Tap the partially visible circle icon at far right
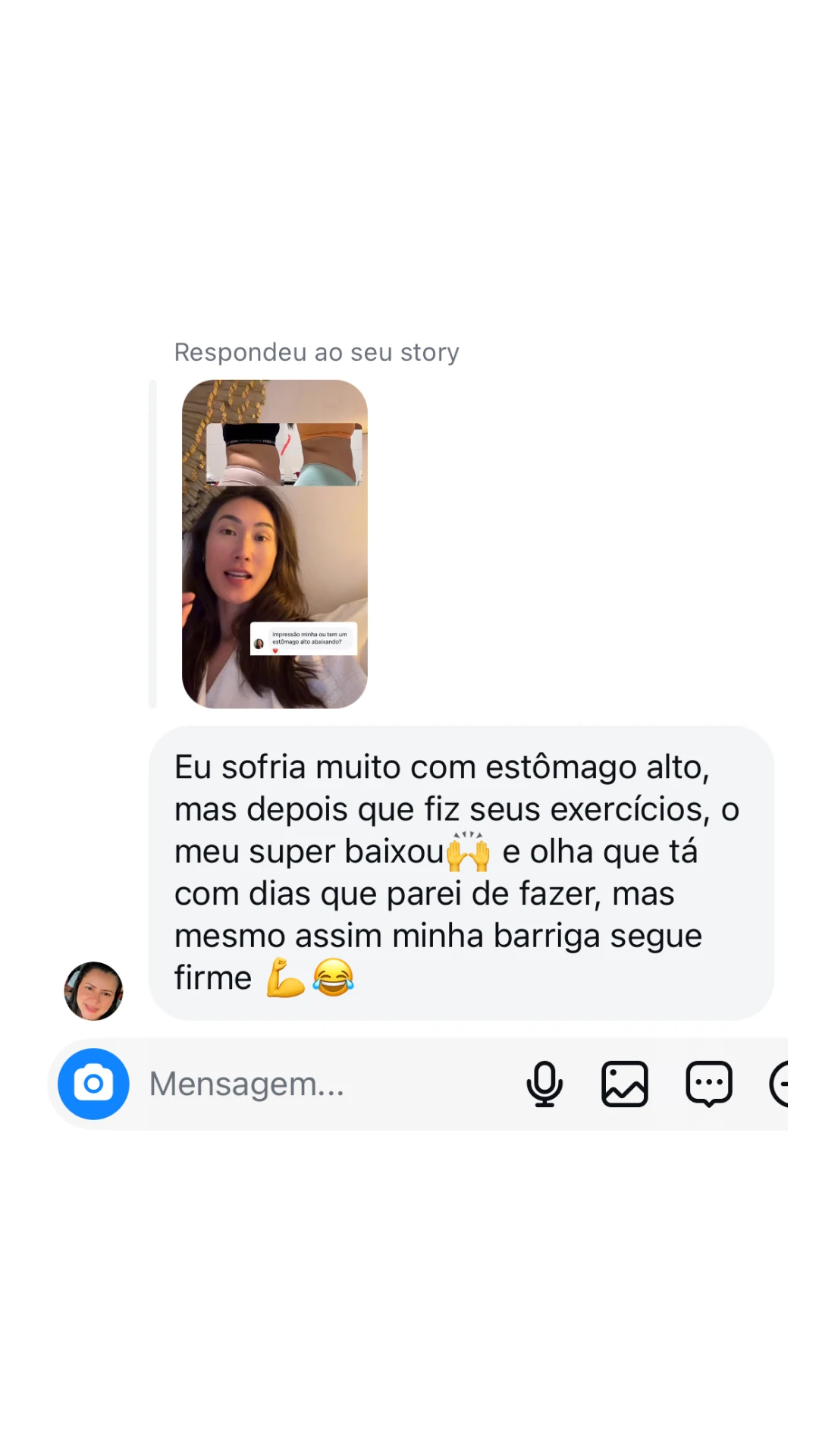819x1456 pixels. point(789,1084)
